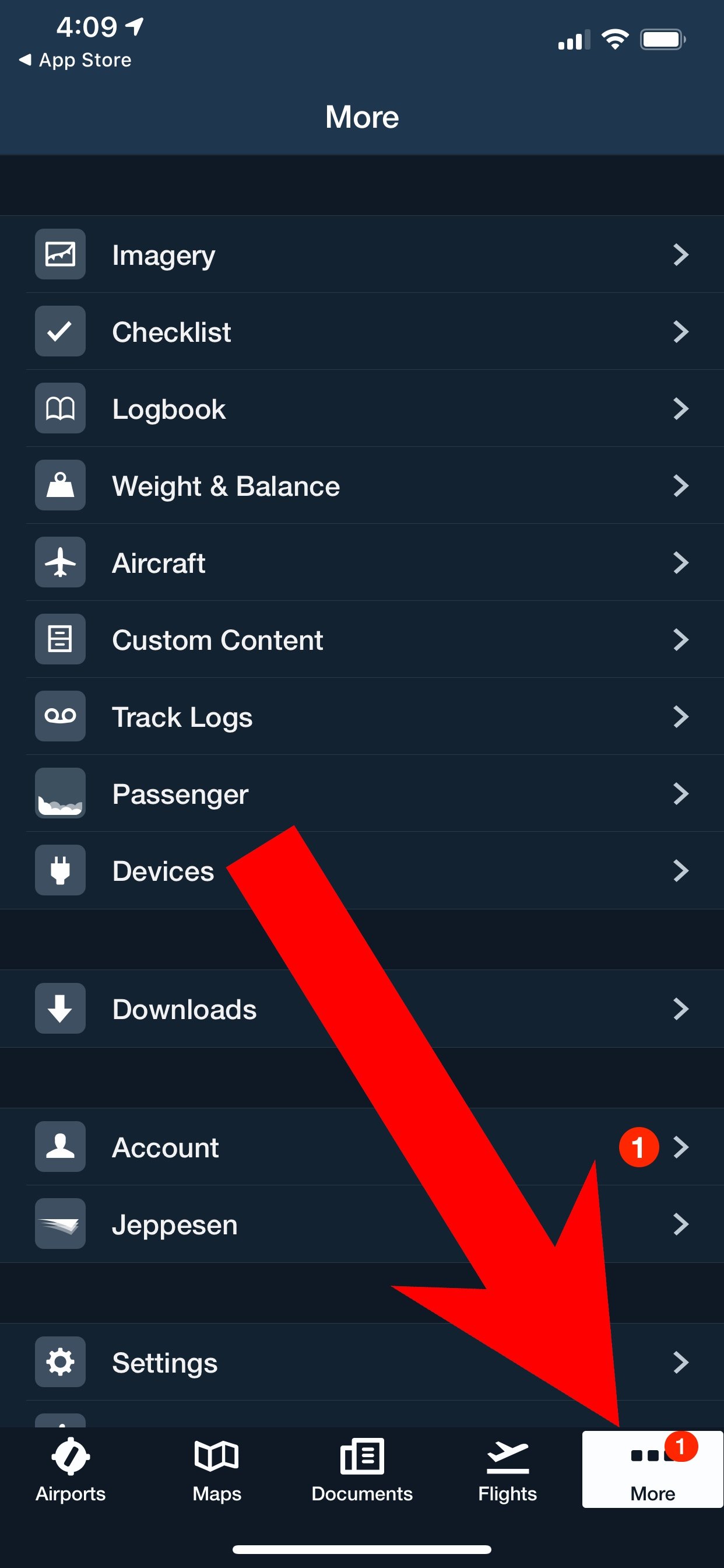
Task: Tap the Checklist checkmark icon
Action: pyautogui.click(x=59, y=332)
